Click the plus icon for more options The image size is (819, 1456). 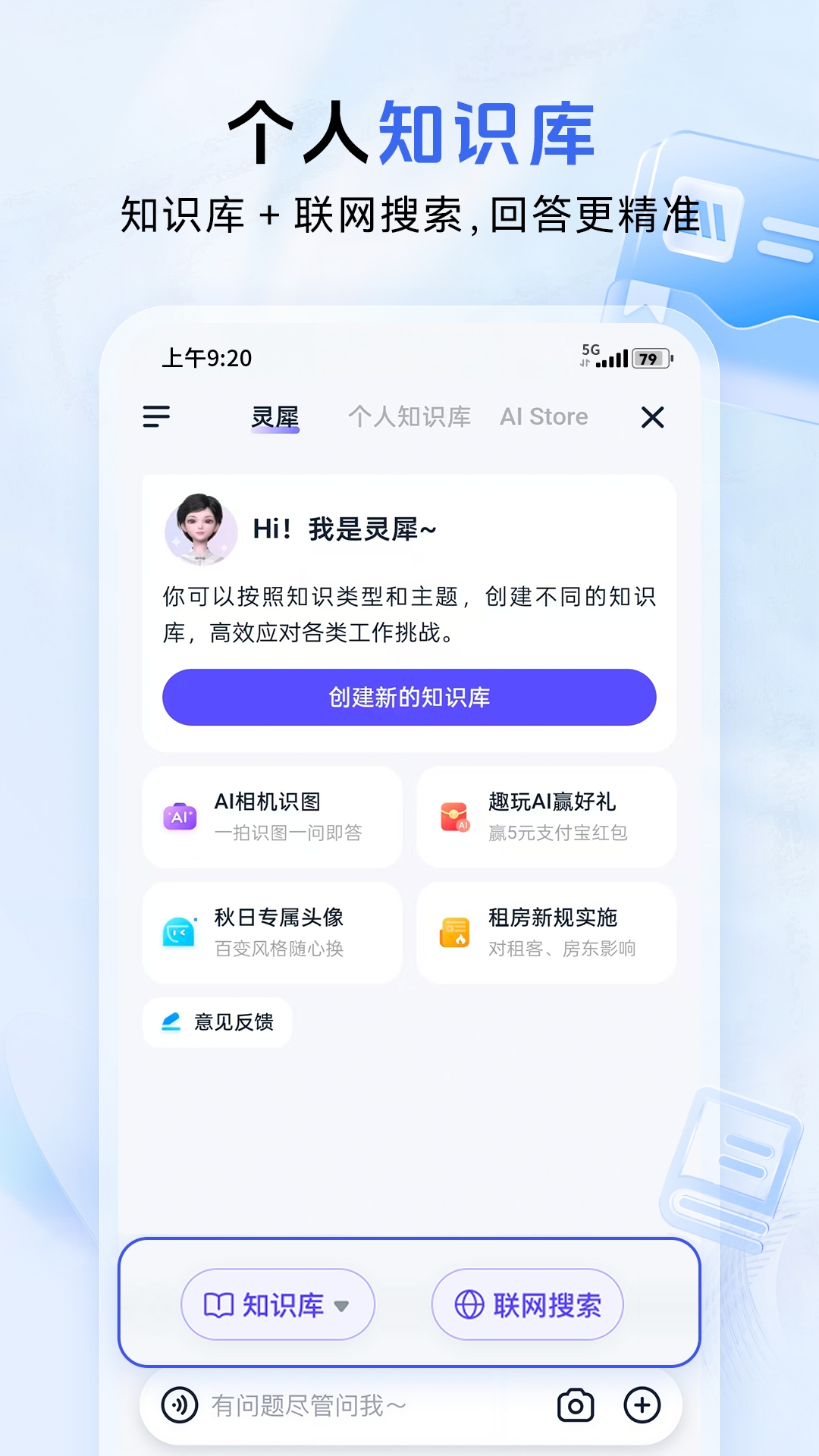643,1404
